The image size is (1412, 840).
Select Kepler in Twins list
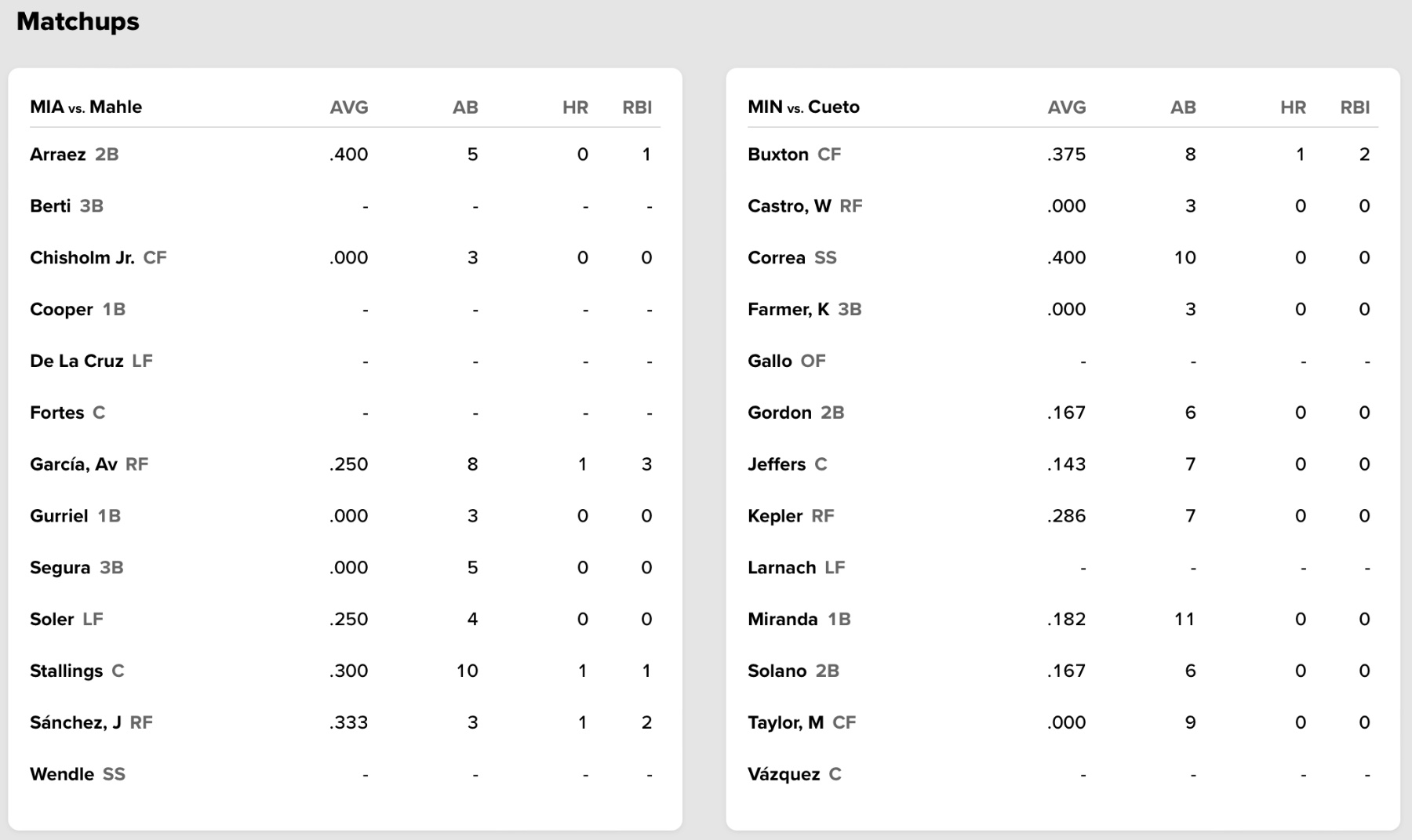click(774, 516)
